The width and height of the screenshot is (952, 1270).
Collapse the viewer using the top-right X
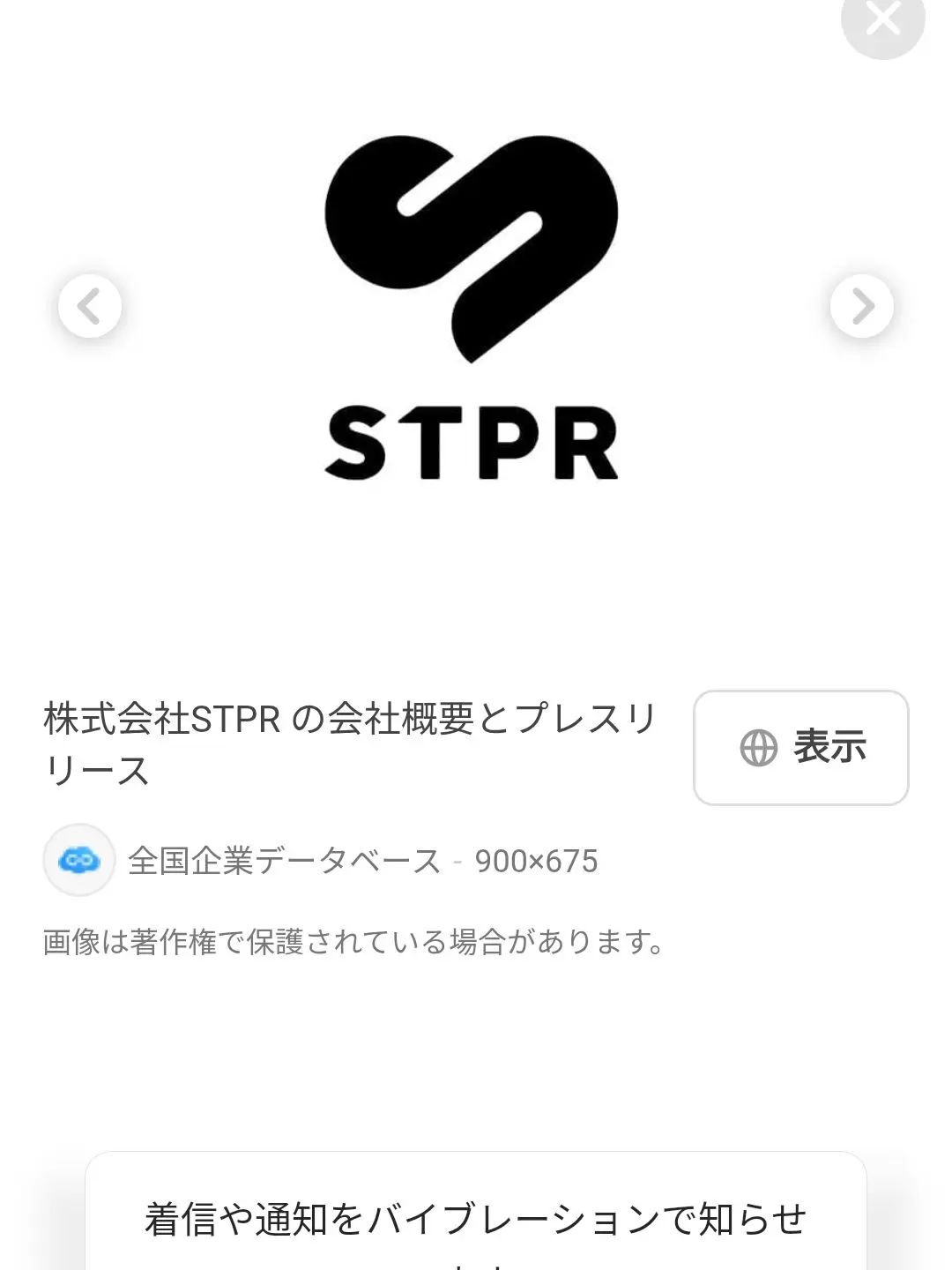[881, 19]
